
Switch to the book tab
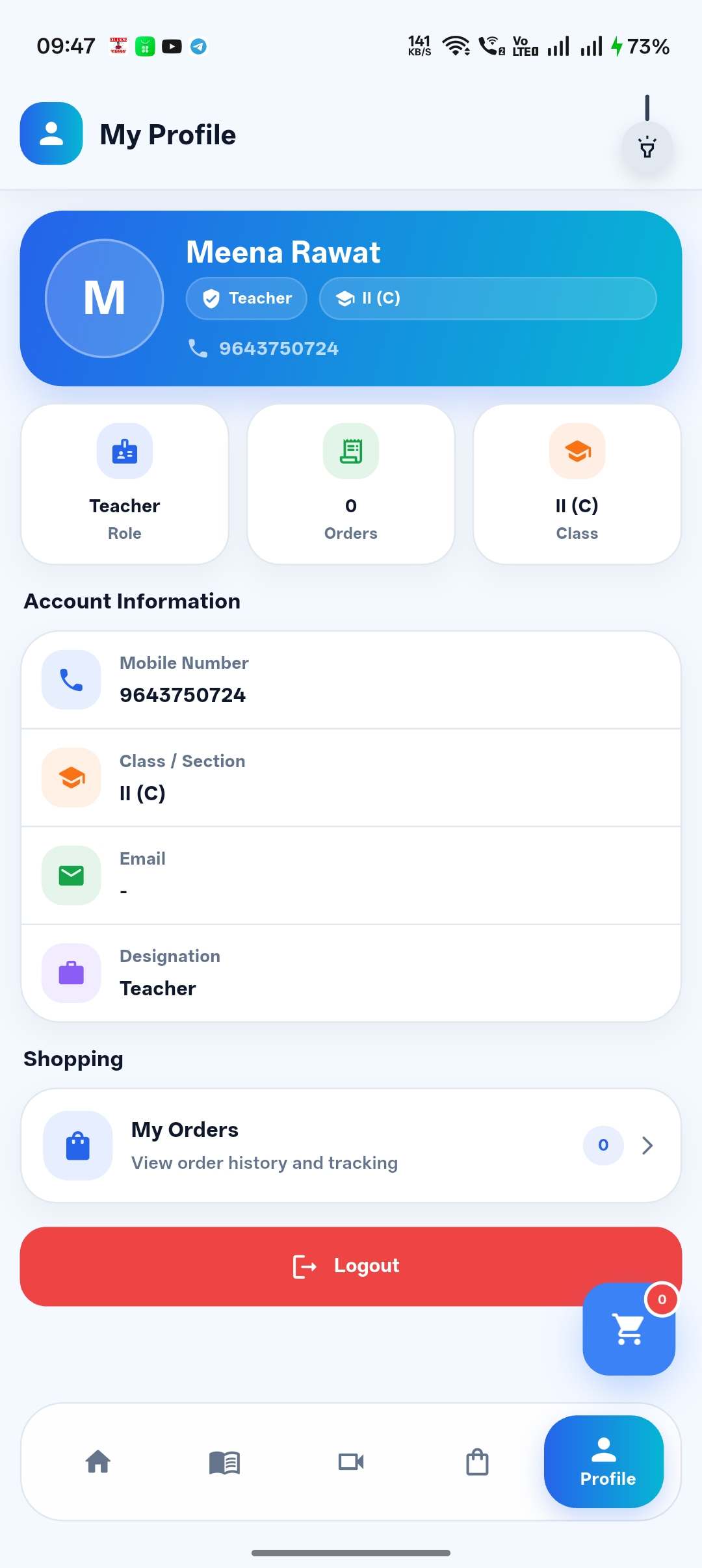[x=225, y=1462]
